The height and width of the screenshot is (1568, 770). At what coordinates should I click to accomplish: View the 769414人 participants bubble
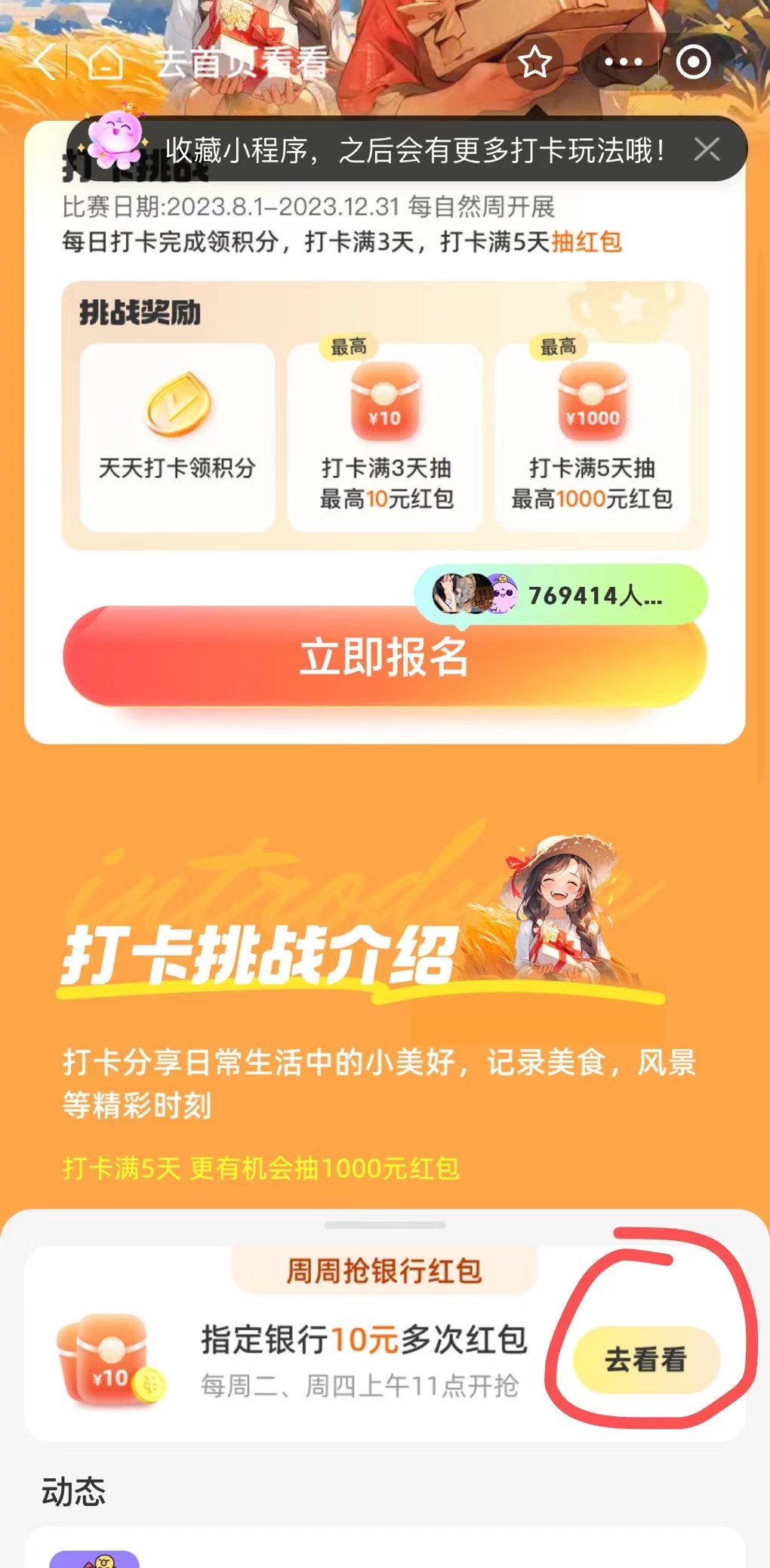point(560,595)
